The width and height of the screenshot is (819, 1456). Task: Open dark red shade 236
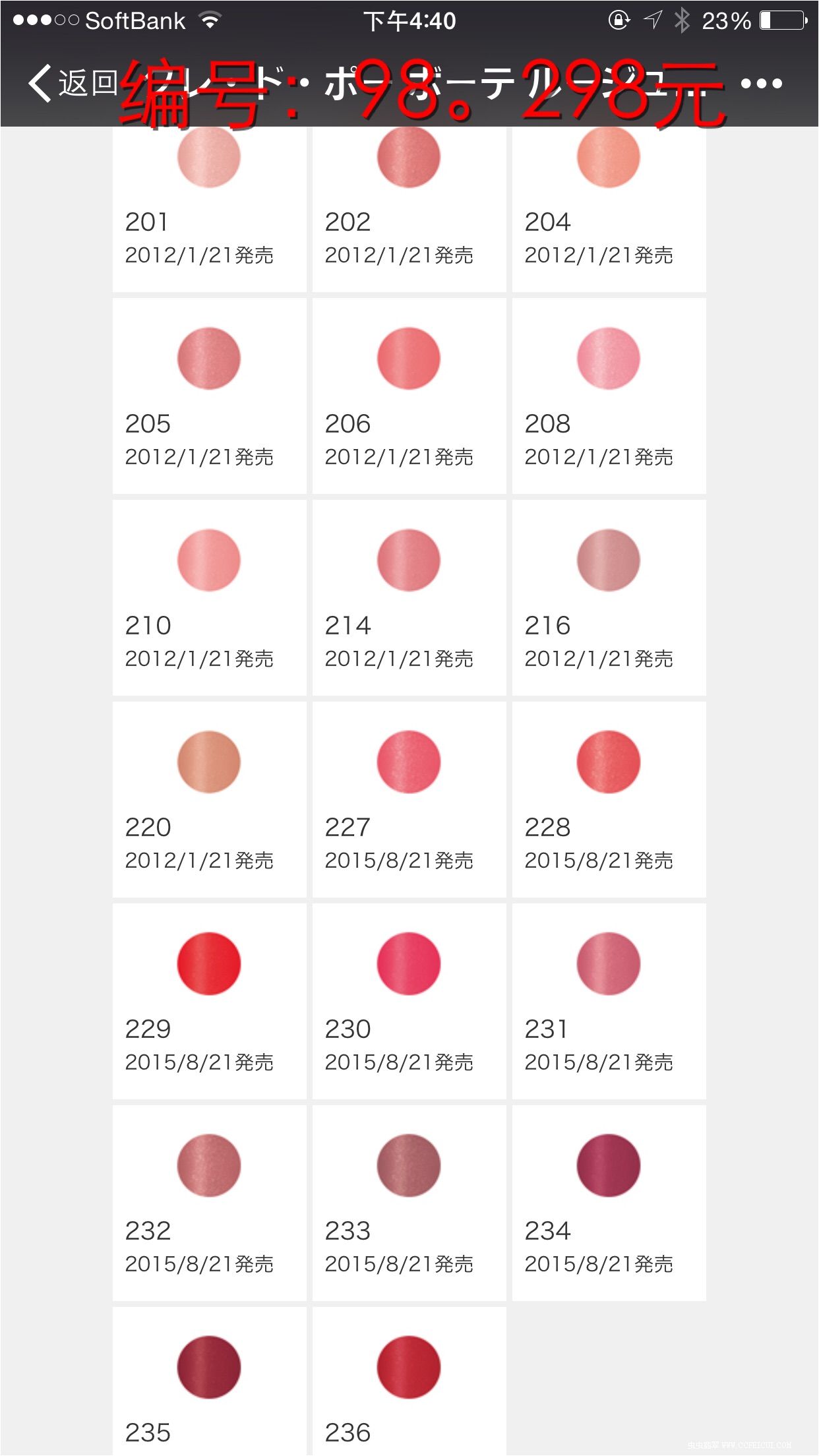pyautogui.click(x=409, y=1381)
